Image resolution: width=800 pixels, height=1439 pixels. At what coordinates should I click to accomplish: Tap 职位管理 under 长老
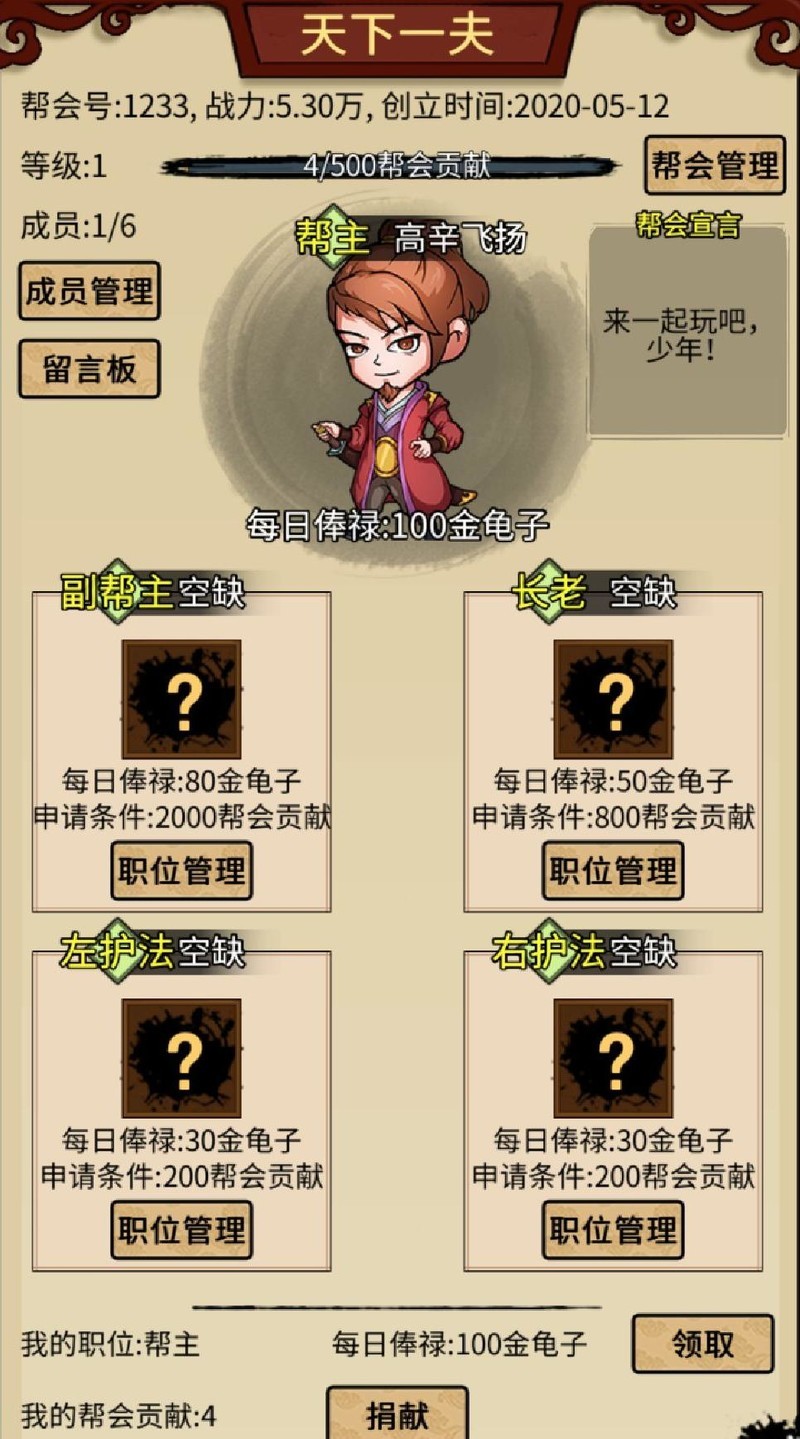click(613, 871)
